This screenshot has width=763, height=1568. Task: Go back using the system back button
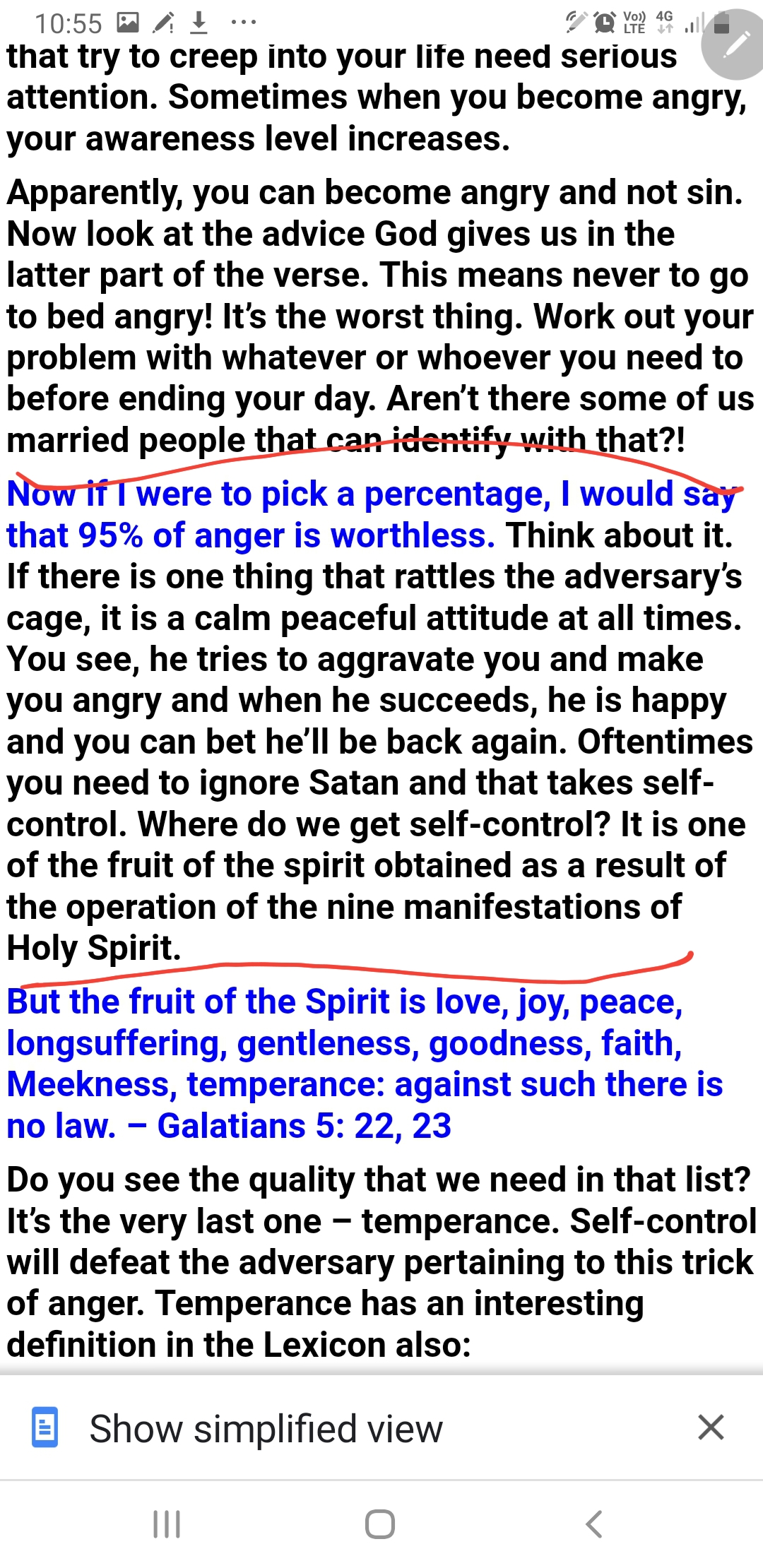594,1524
